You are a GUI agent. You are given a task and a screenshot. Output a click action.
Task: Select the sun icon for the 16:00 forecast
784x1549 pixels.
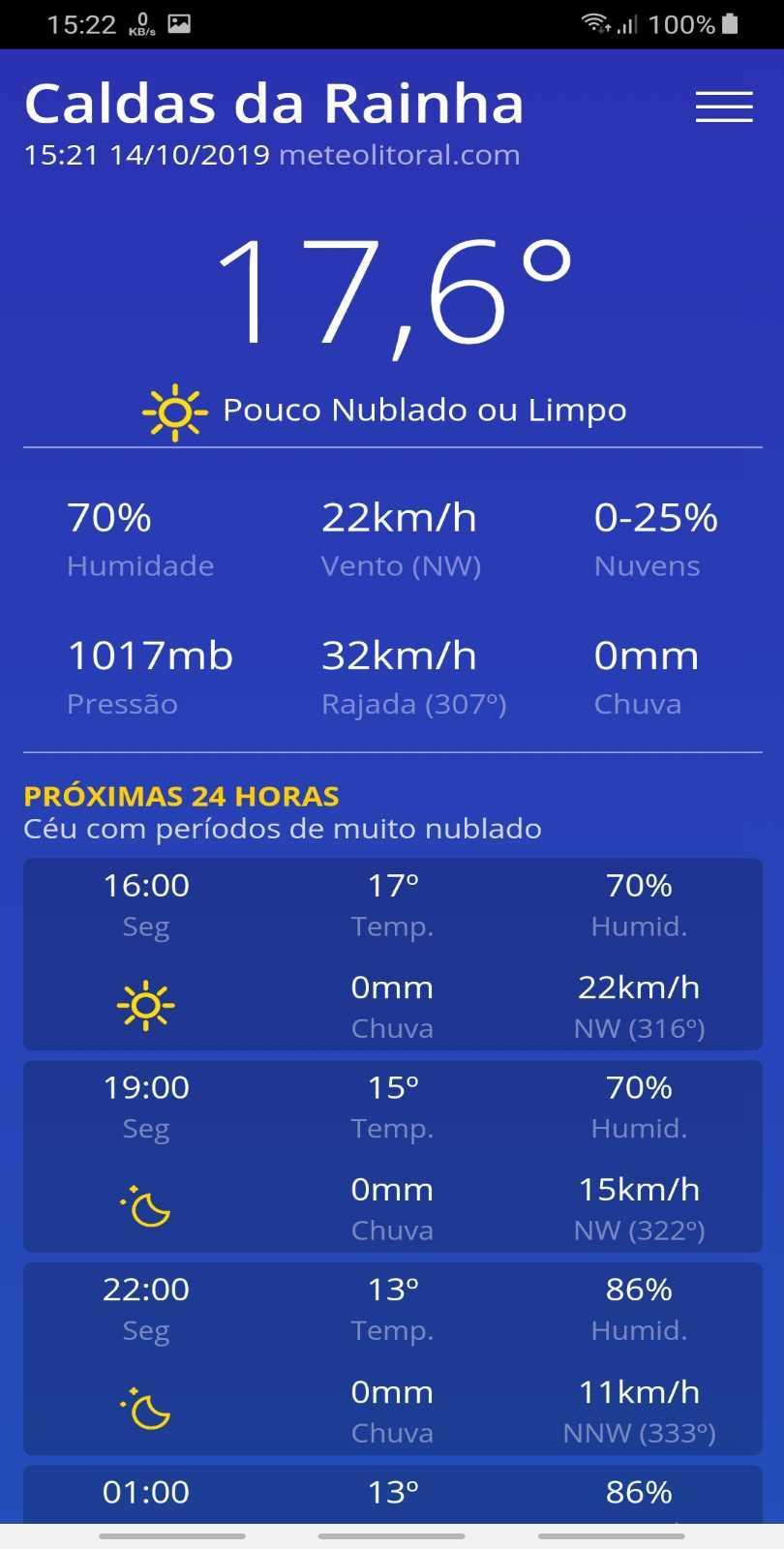145,1005
